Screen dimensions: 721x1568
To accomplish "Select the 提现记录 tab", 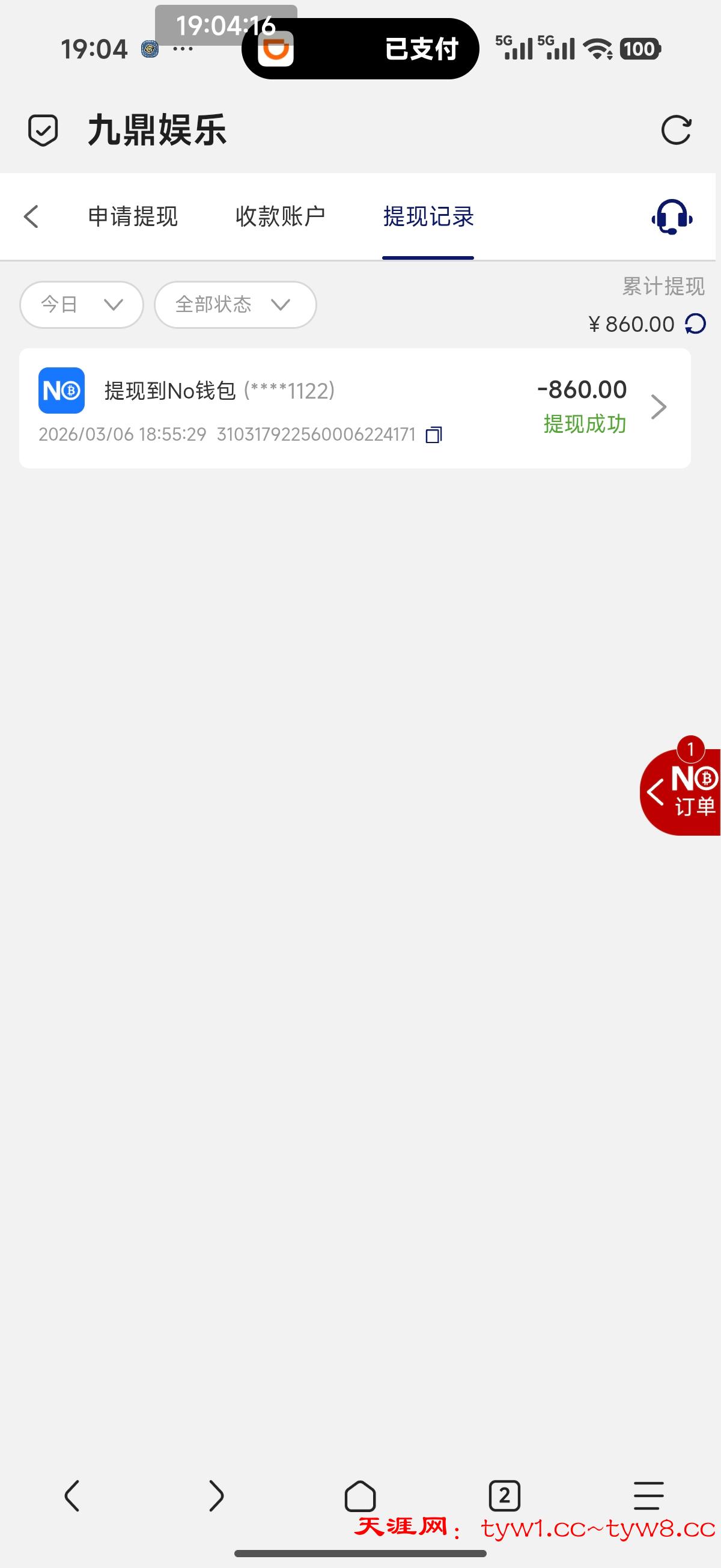I will pyautogui.click(x=428, y=216).
